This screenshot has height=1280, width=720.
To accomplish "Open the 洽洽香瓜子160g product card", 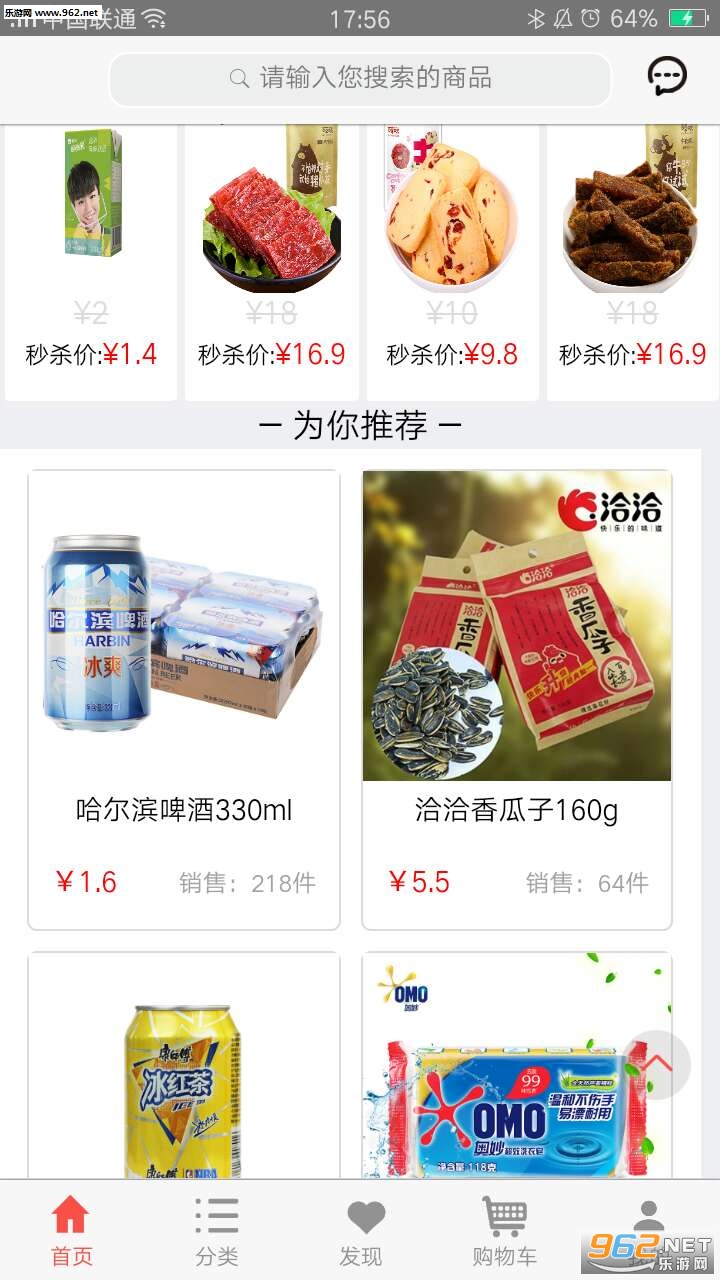I will tap(517, 700).
